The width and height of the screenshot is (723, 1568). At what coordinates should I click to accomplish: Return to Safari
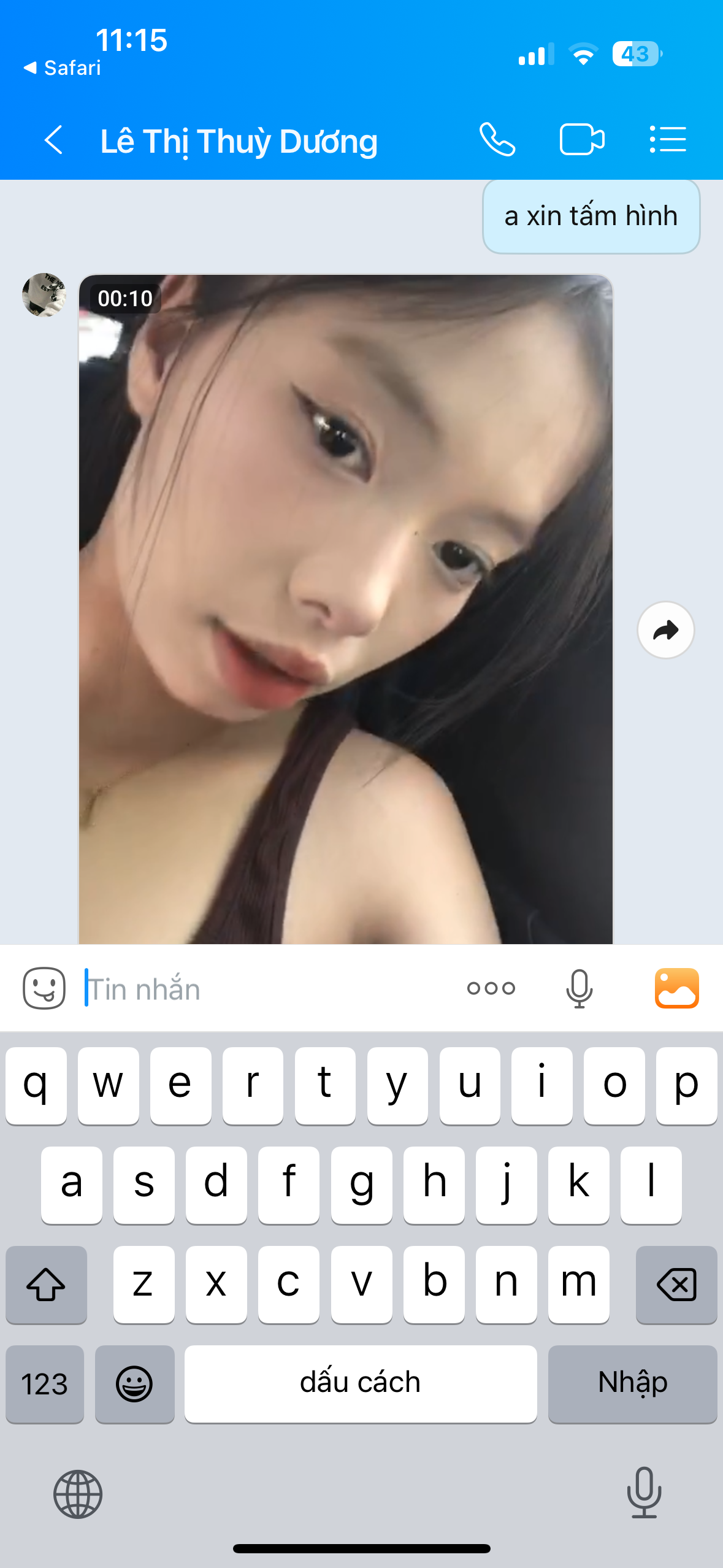pos(63,68)
